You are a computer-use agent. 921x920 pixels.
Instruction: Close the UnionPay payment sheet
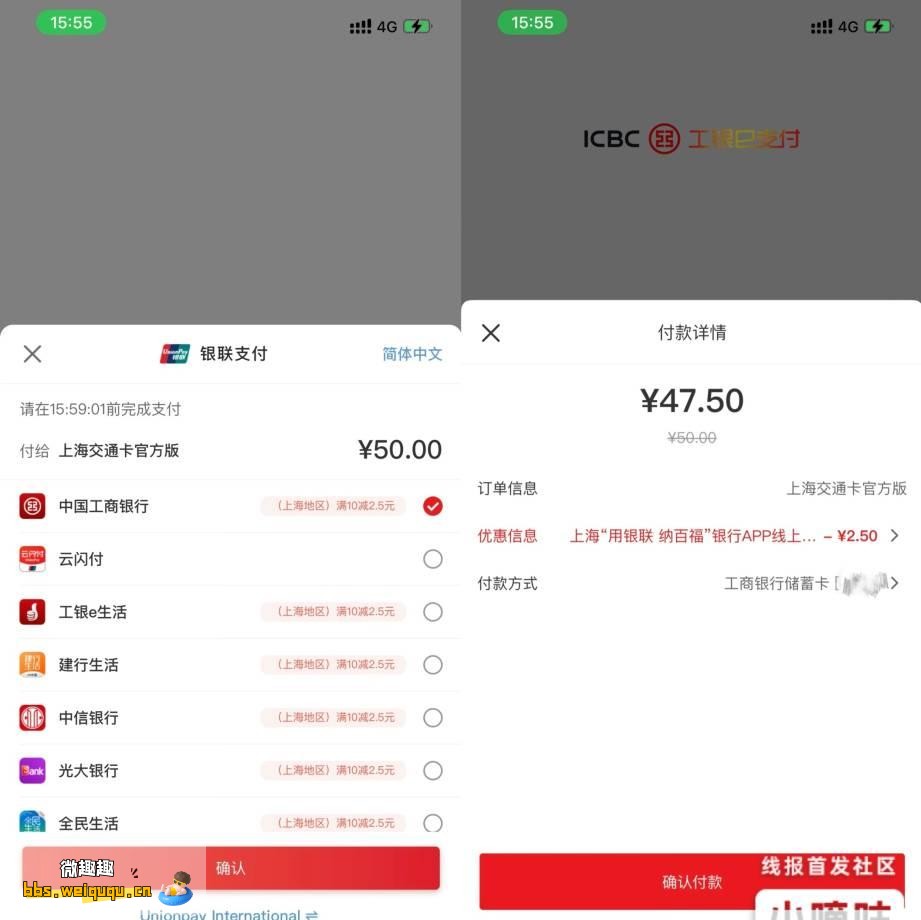[x=32, y=354]
